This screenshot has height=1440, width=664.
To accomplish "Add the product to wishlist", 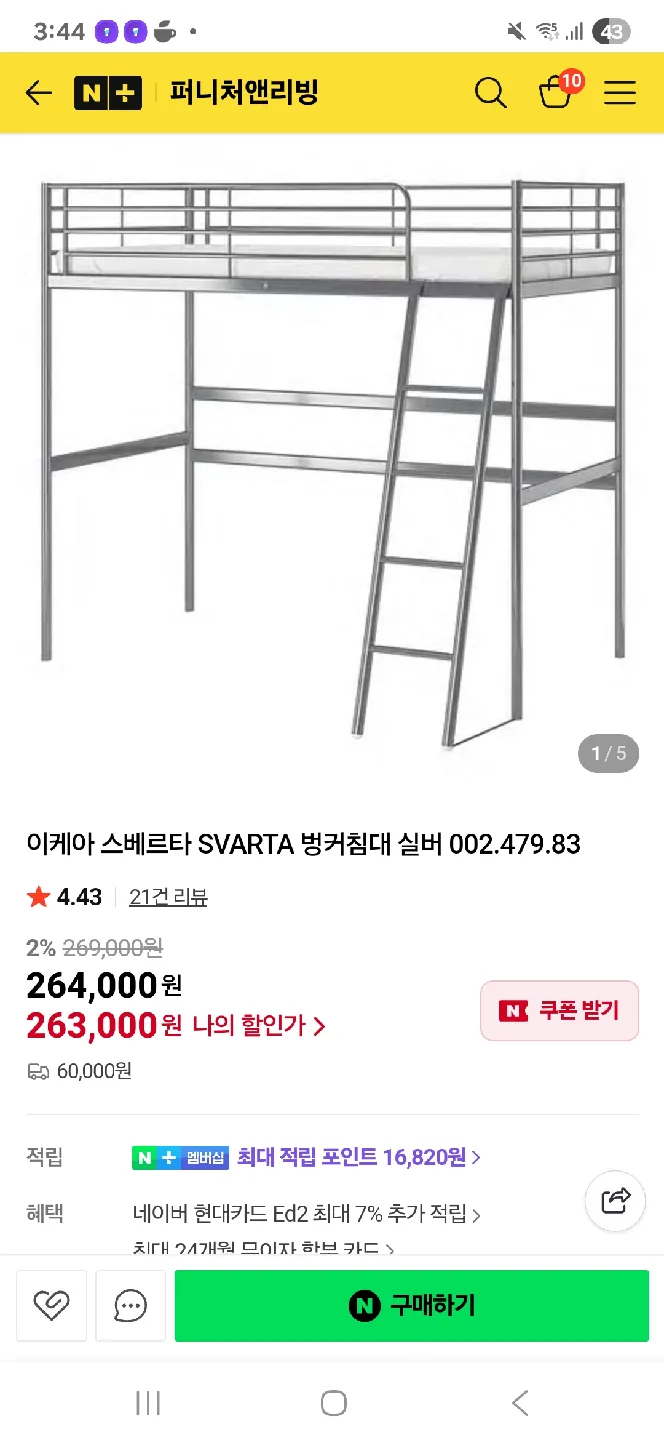I will pyautogui.click(x=51, y=1305).
